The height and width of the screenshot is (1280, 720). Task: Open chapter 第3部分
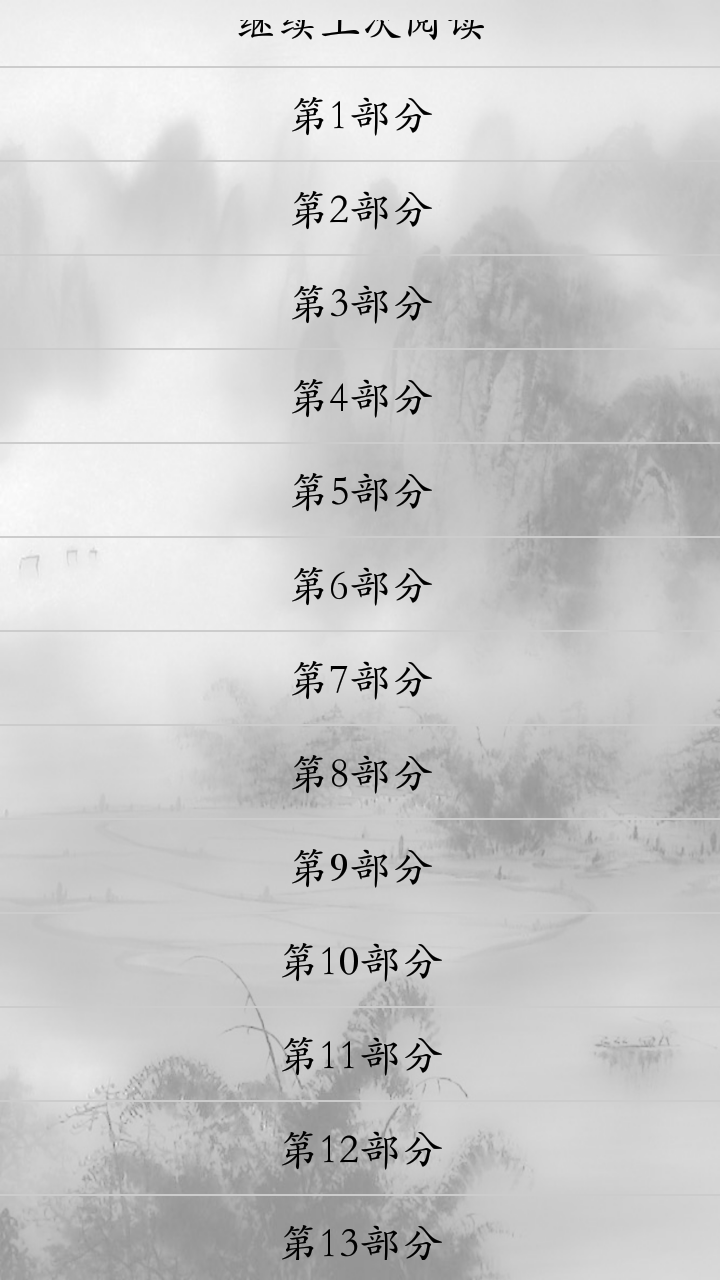[x=360, y=303]
